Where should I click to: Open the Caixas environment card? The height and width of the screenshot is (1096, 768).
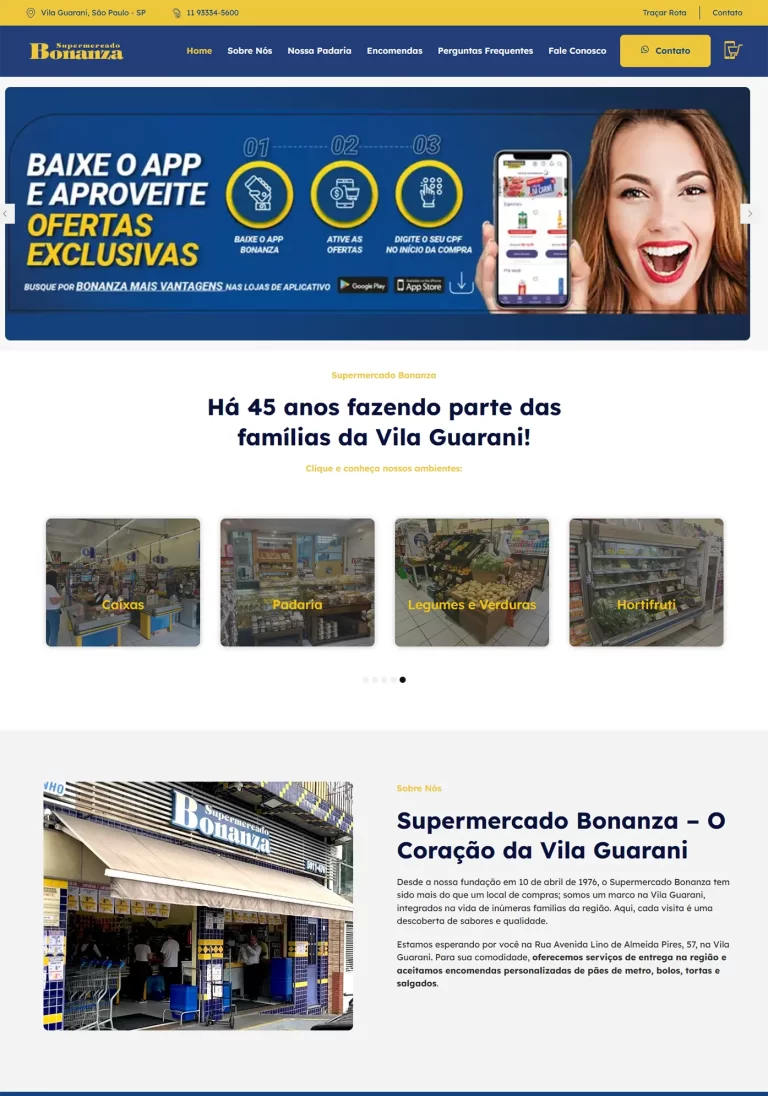click(x=123, y=582)
